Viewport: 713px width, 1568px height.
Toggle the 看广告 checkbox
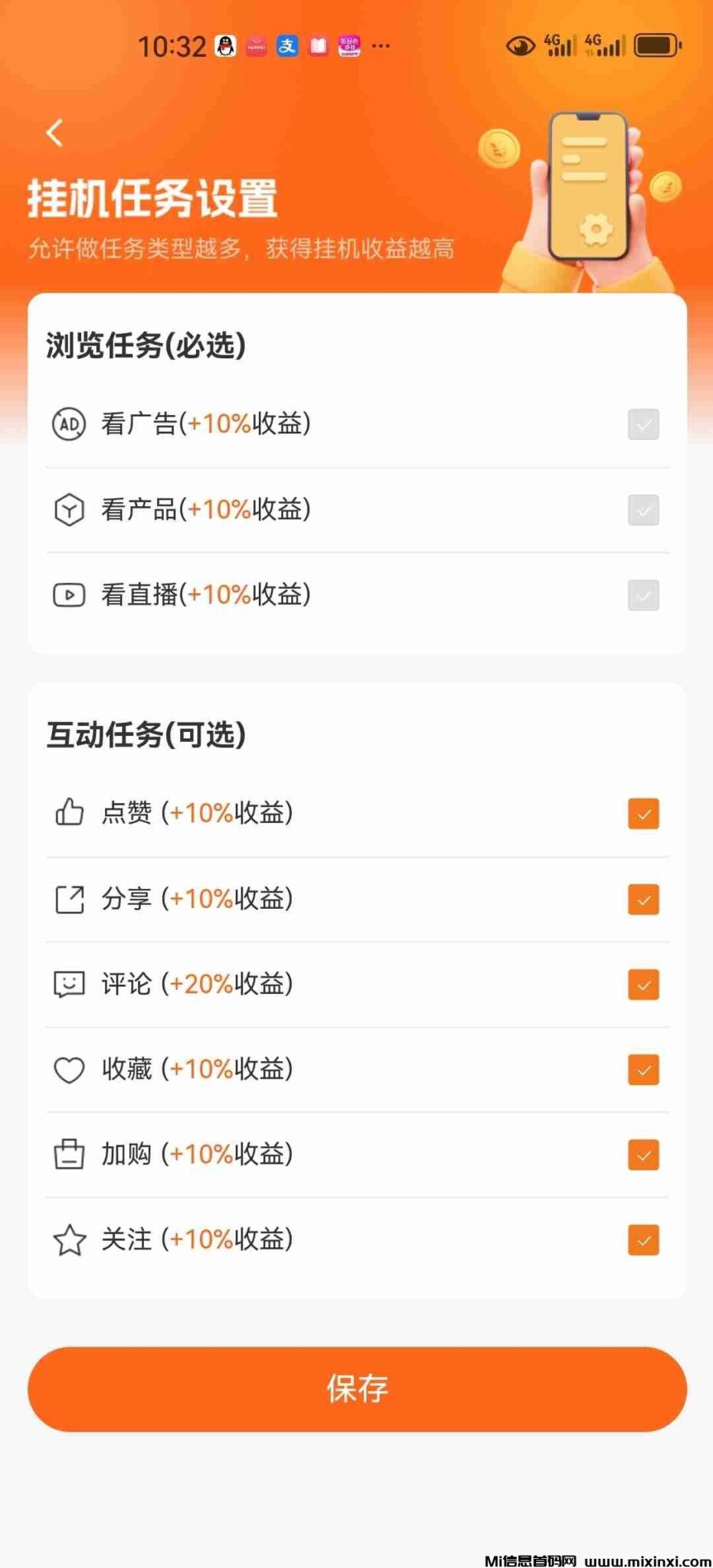click(643, 424)
